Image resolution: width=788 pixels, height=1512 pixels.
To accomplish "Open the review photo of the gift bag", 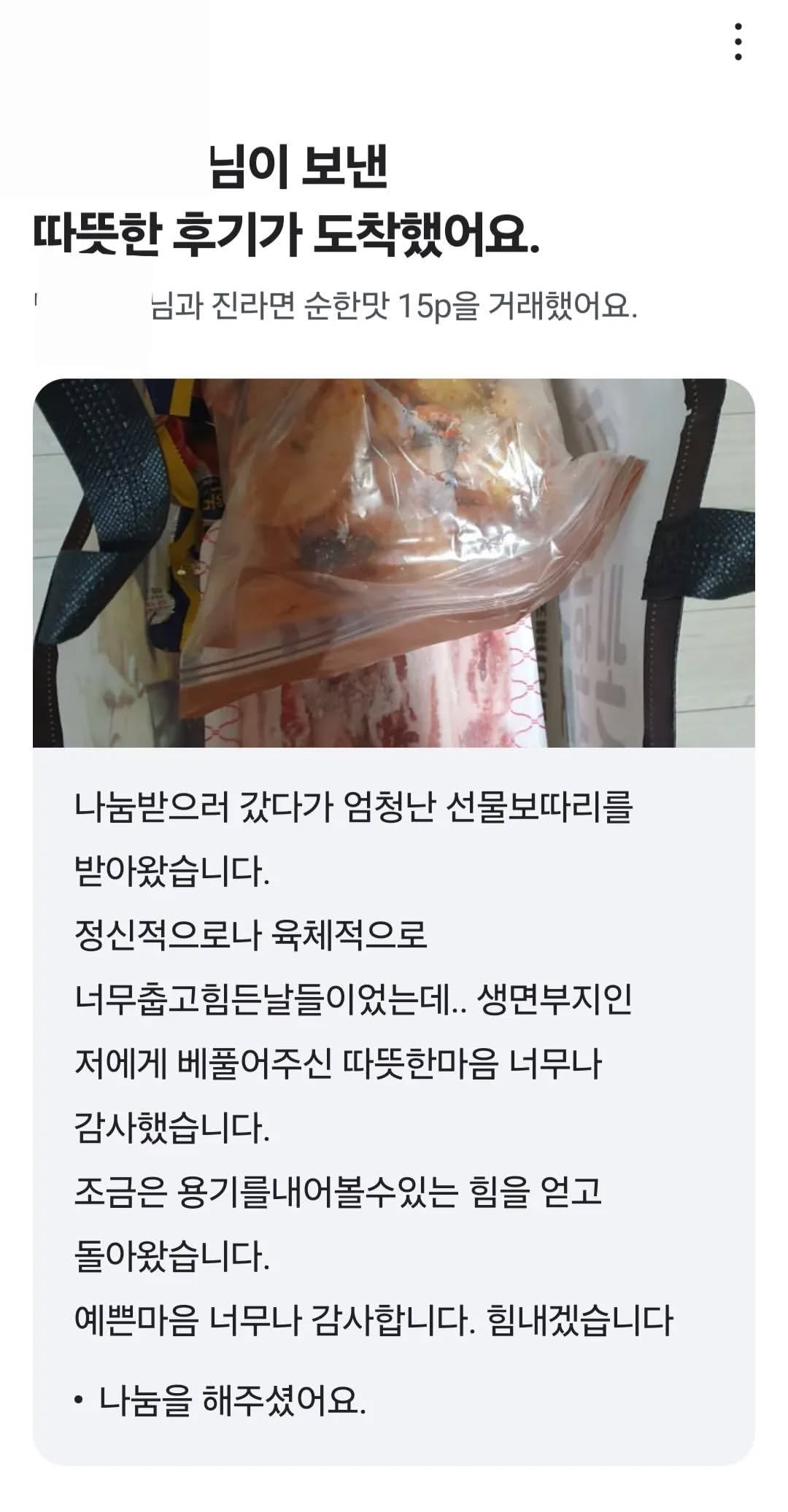I will point(394,562).
